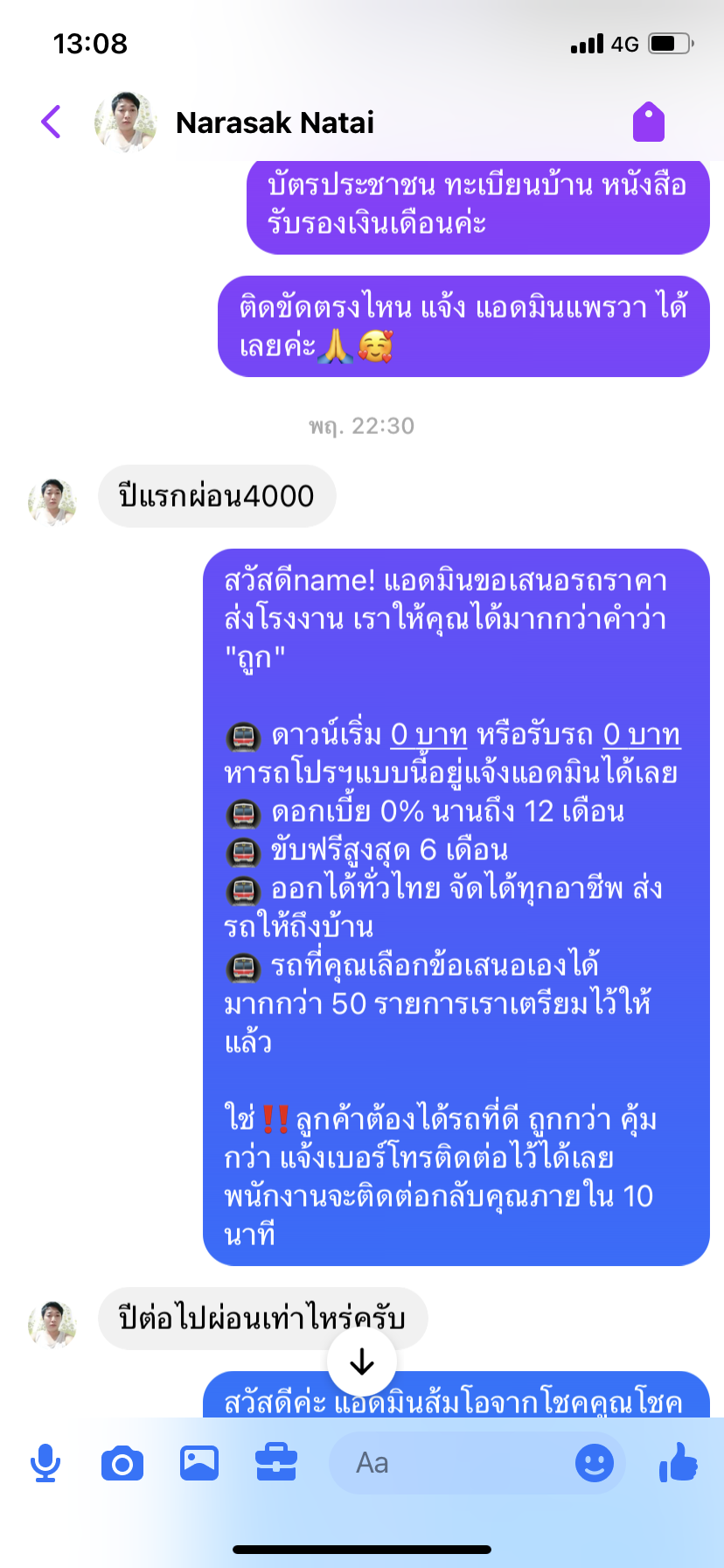Jump to latest message with down arrow
This screenshot has width=724, height=1568.
[362, 1361]
